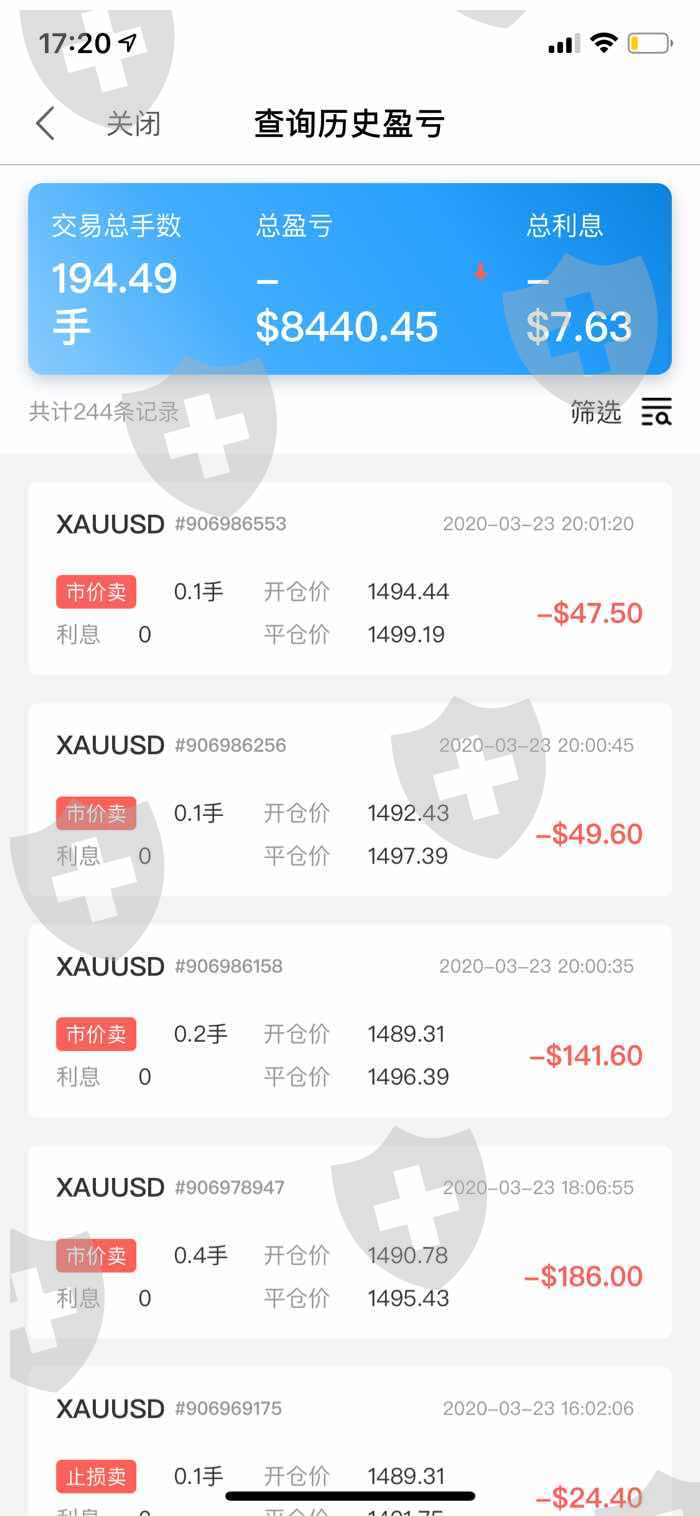Tap 关闭 to close the page
Image resolution: width=700 pixels, height=1516 pixels.
(x=133, y=124)
